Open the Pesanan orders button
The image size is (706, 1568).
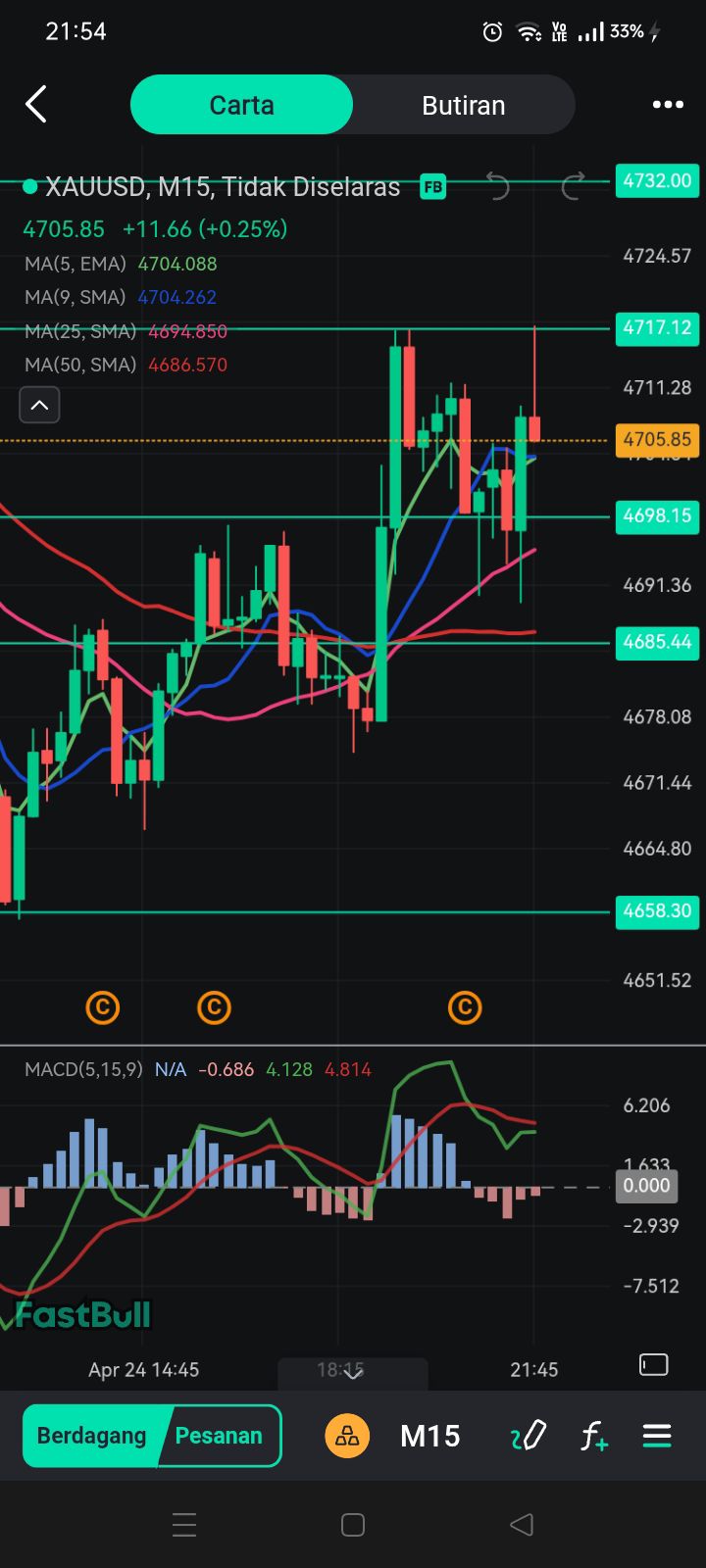220,1436
